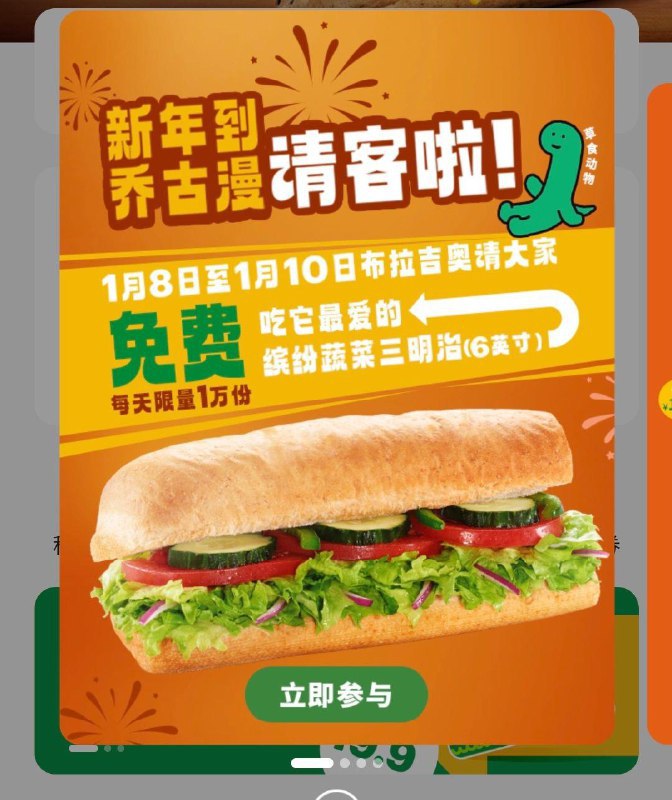
Task: Dismiss the popup with the bottom close circle
Action: (336, 796)
